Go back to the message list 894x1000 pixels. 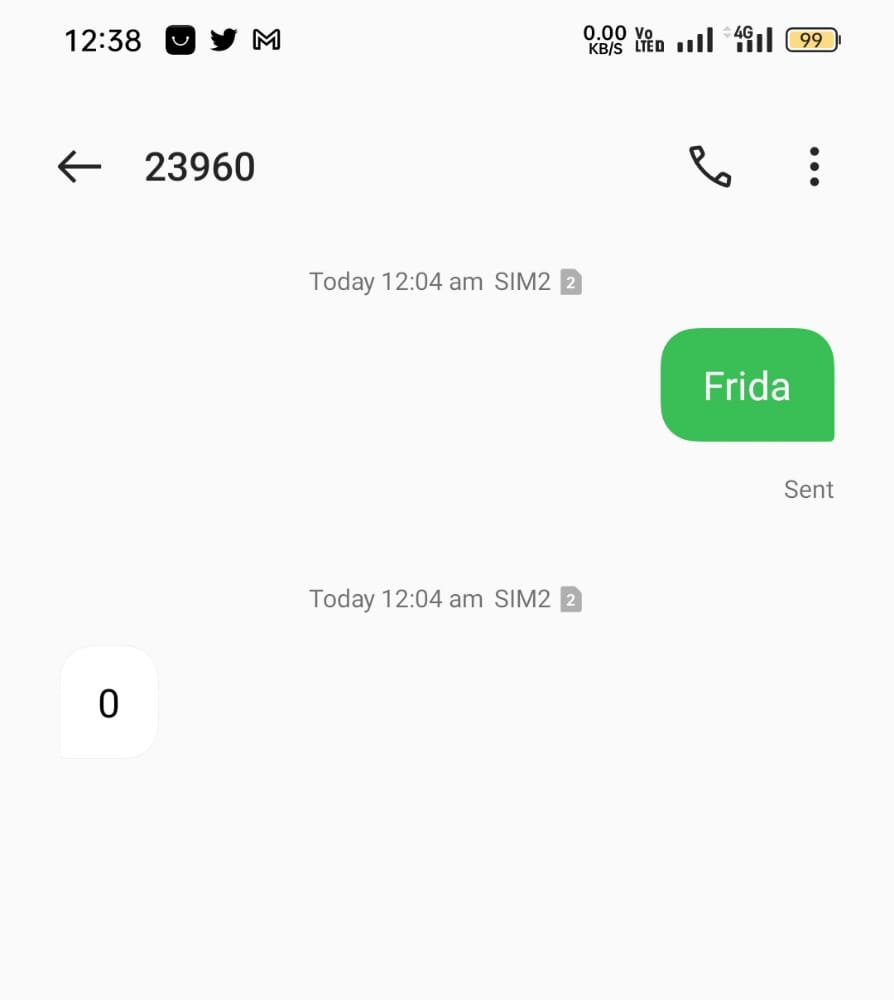[79, 167]
